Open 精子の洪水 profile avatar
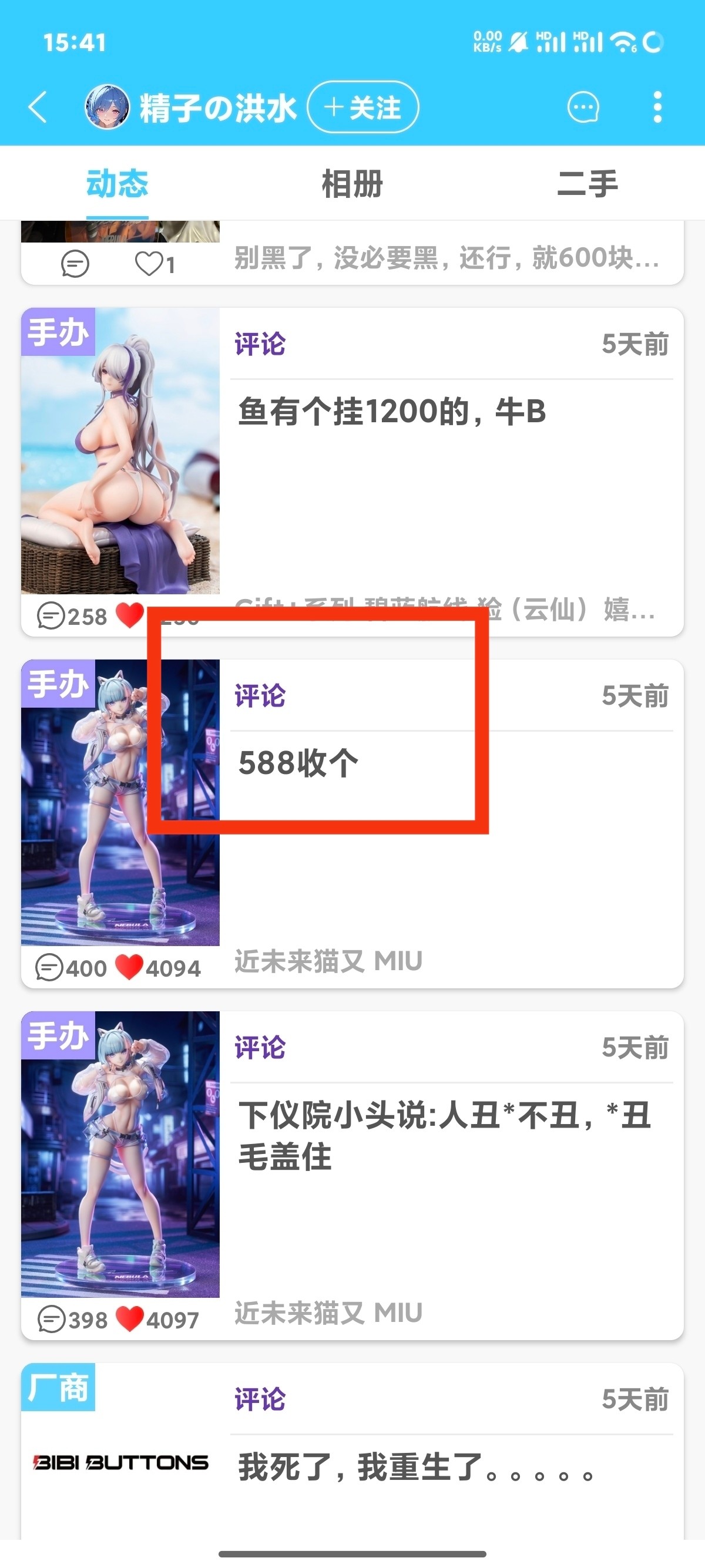This screenshot has width=705, height=1568. coord(106,107)
